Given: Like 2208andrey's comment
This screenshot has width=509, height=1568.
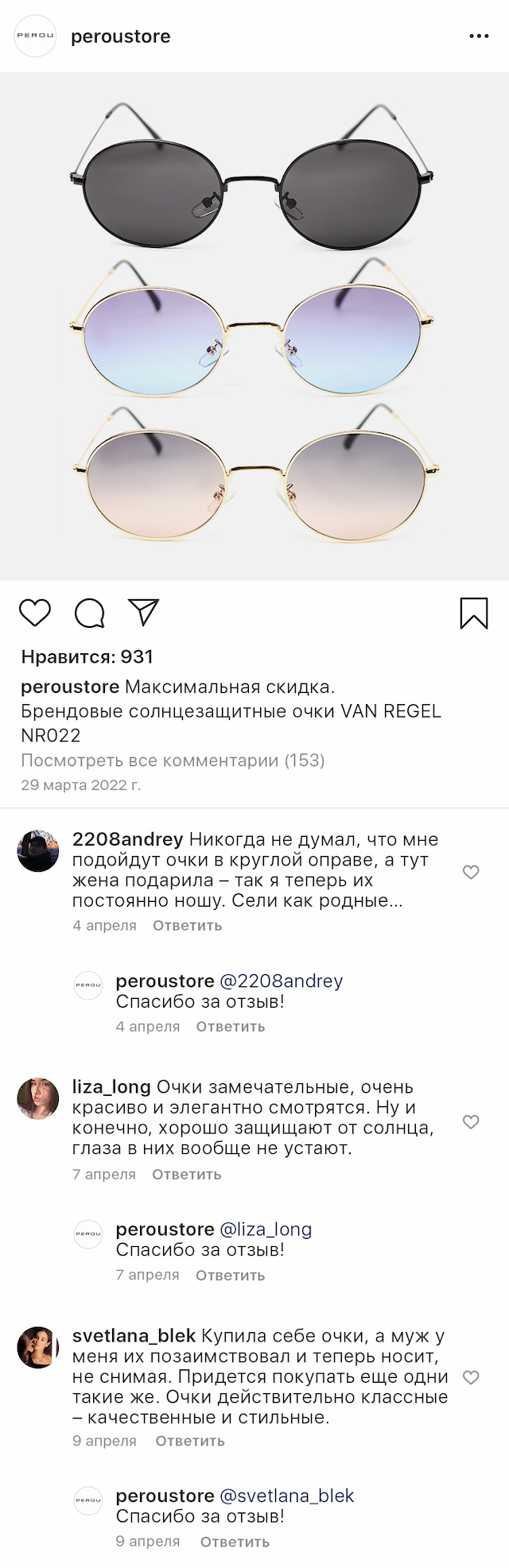Looking at the screenshot, I should (x=471, y=872).
